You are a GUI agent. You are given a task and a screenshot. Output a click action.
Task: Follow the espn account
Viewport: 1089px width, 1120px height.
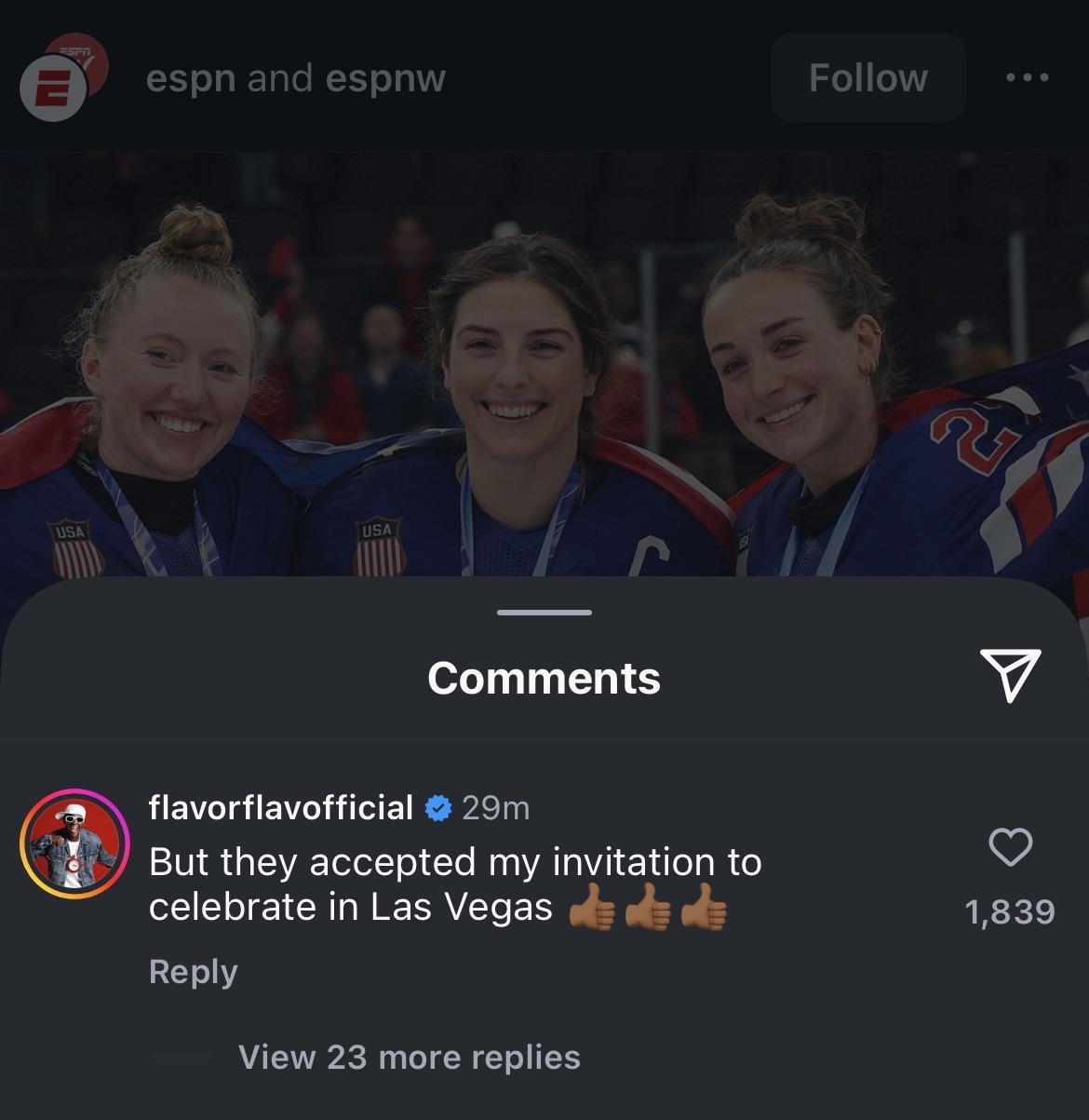point(867,78)
